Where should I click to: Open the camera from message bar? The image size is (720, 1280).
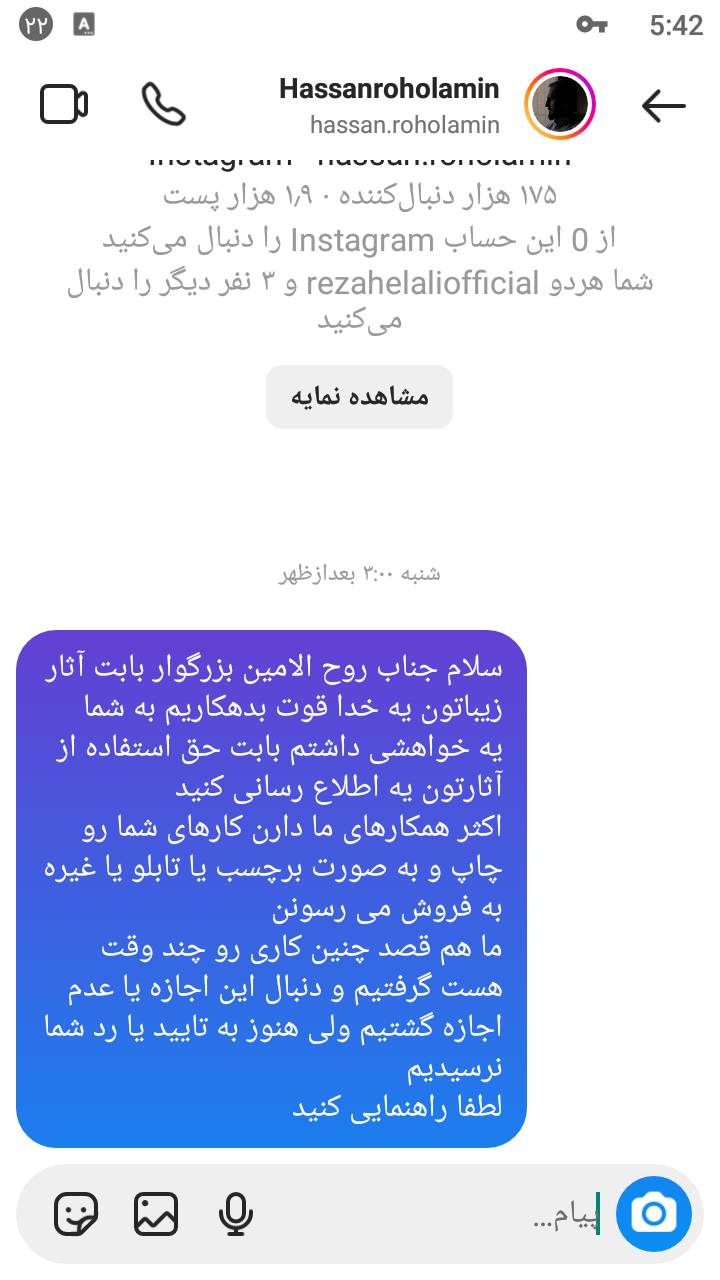[x=654, y=1214]
